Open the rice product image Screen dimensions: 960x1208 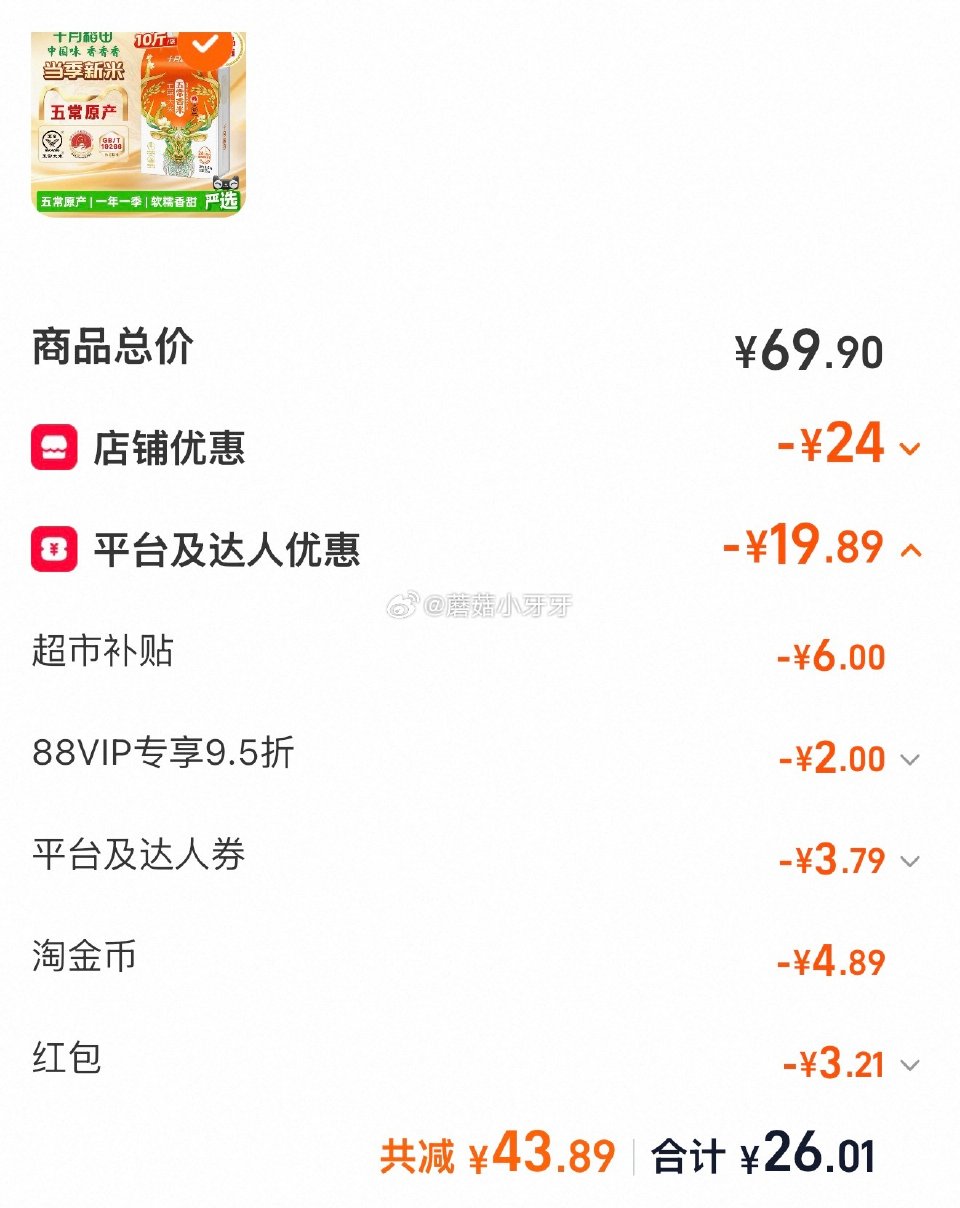138,122
